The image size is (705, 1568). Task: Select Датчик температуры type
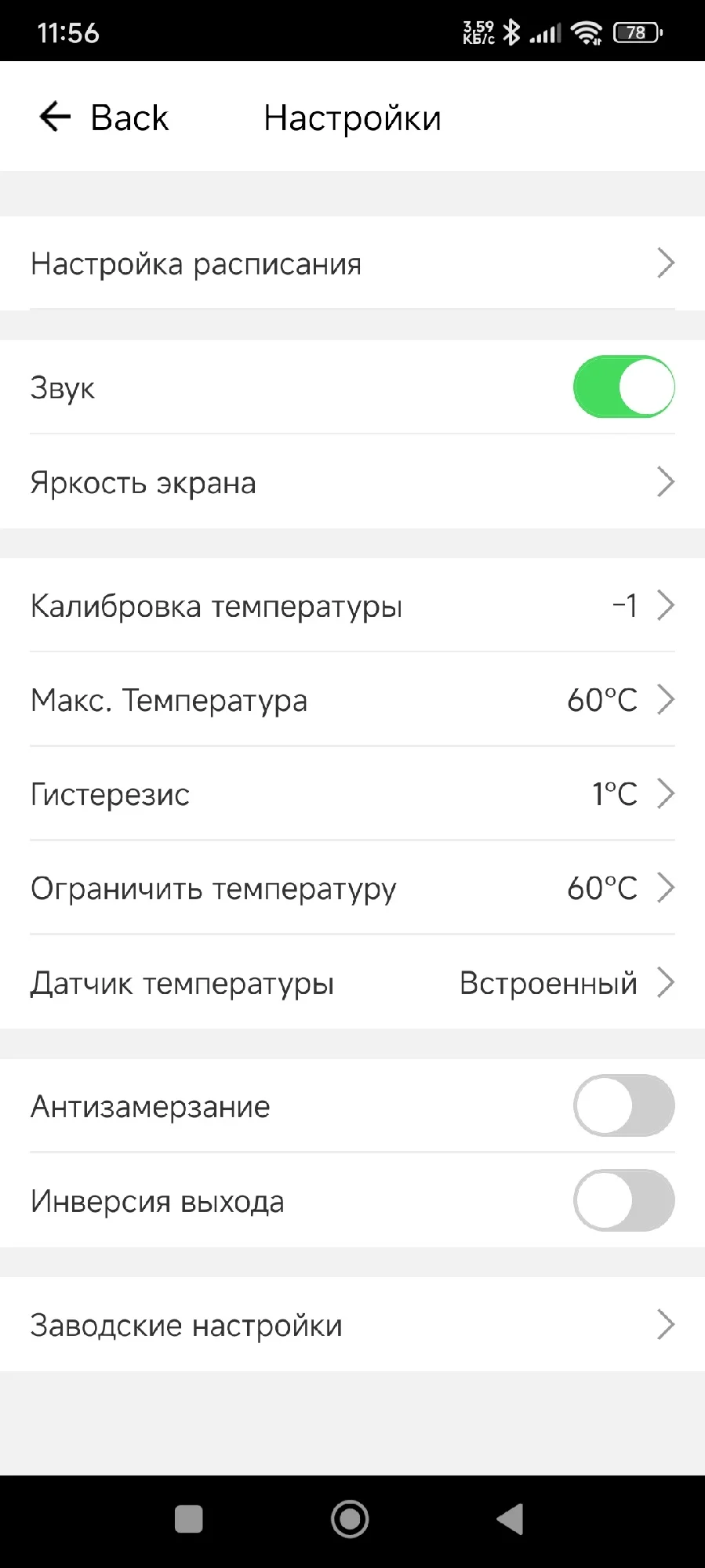click(352, 982)
